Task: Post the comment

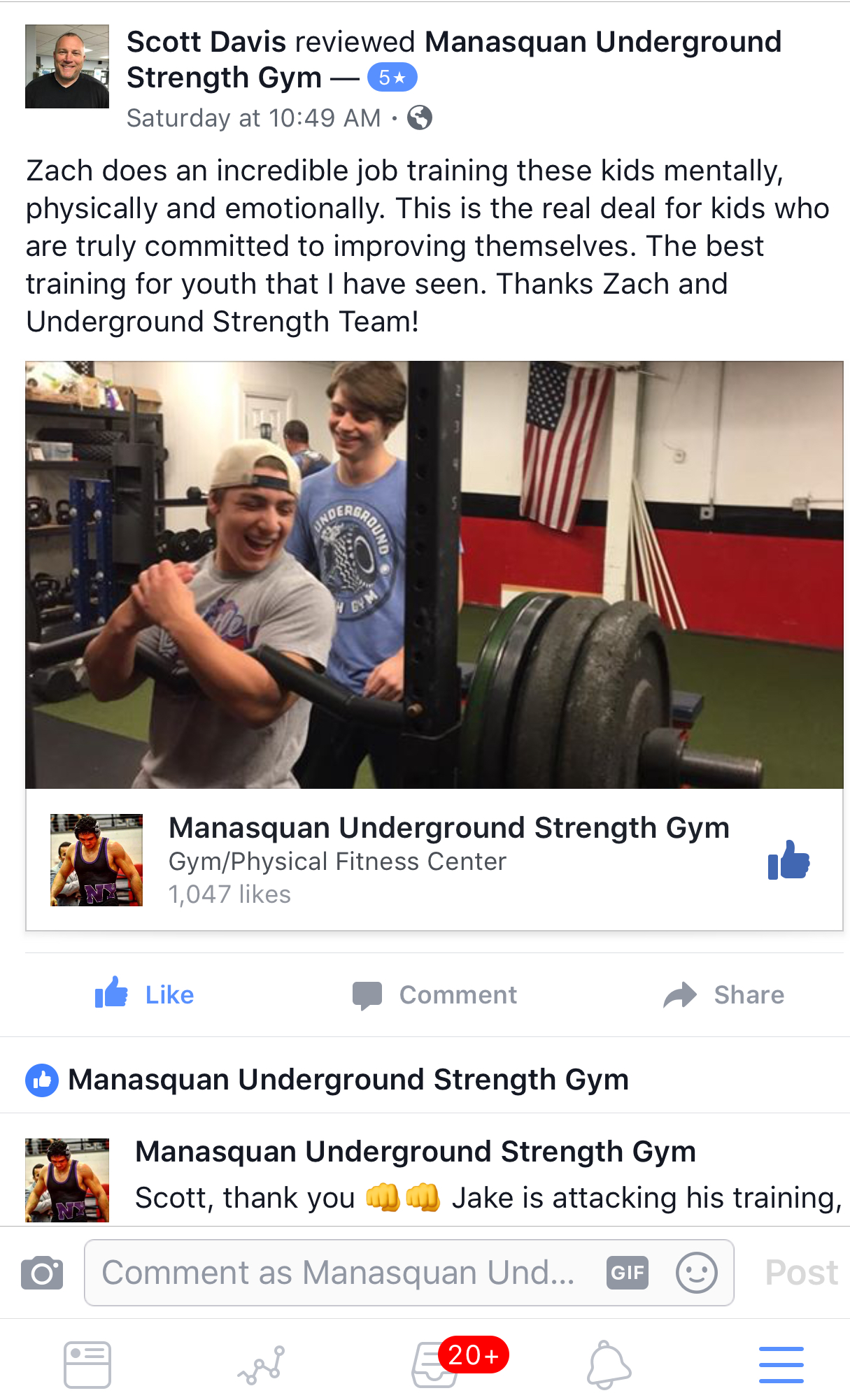Action: click(x=801, y=1273)
